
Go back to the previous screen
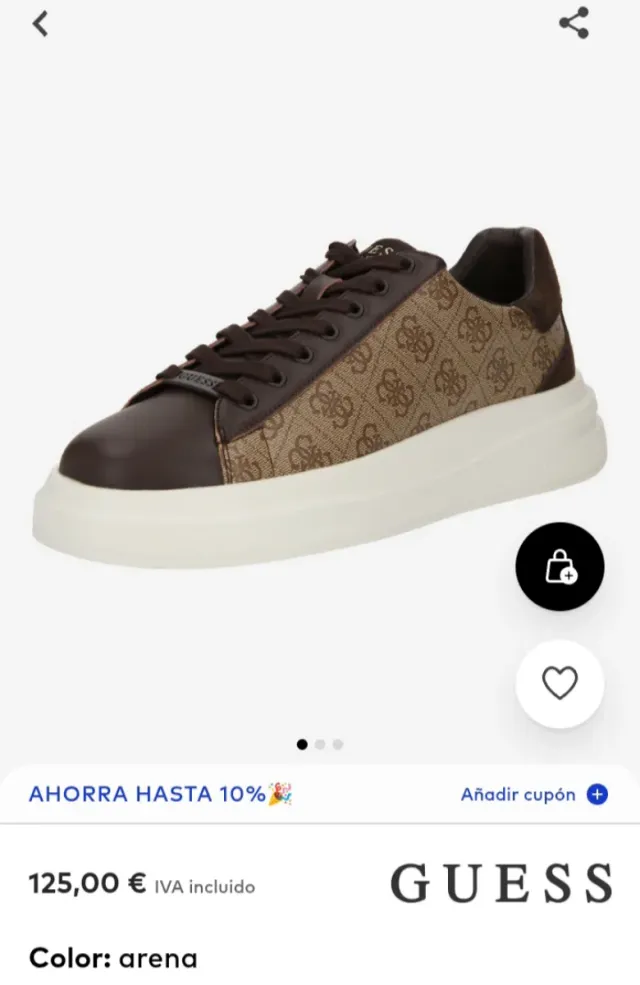tap(40, 23)
